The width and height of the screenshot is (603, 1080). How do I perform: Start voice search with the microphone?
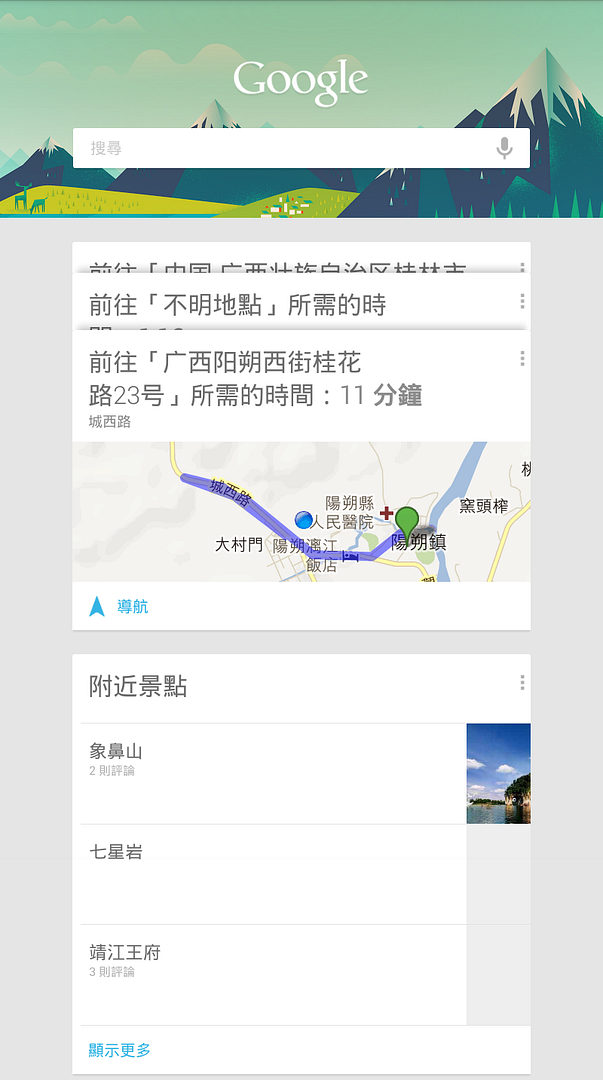click(504, 148)
